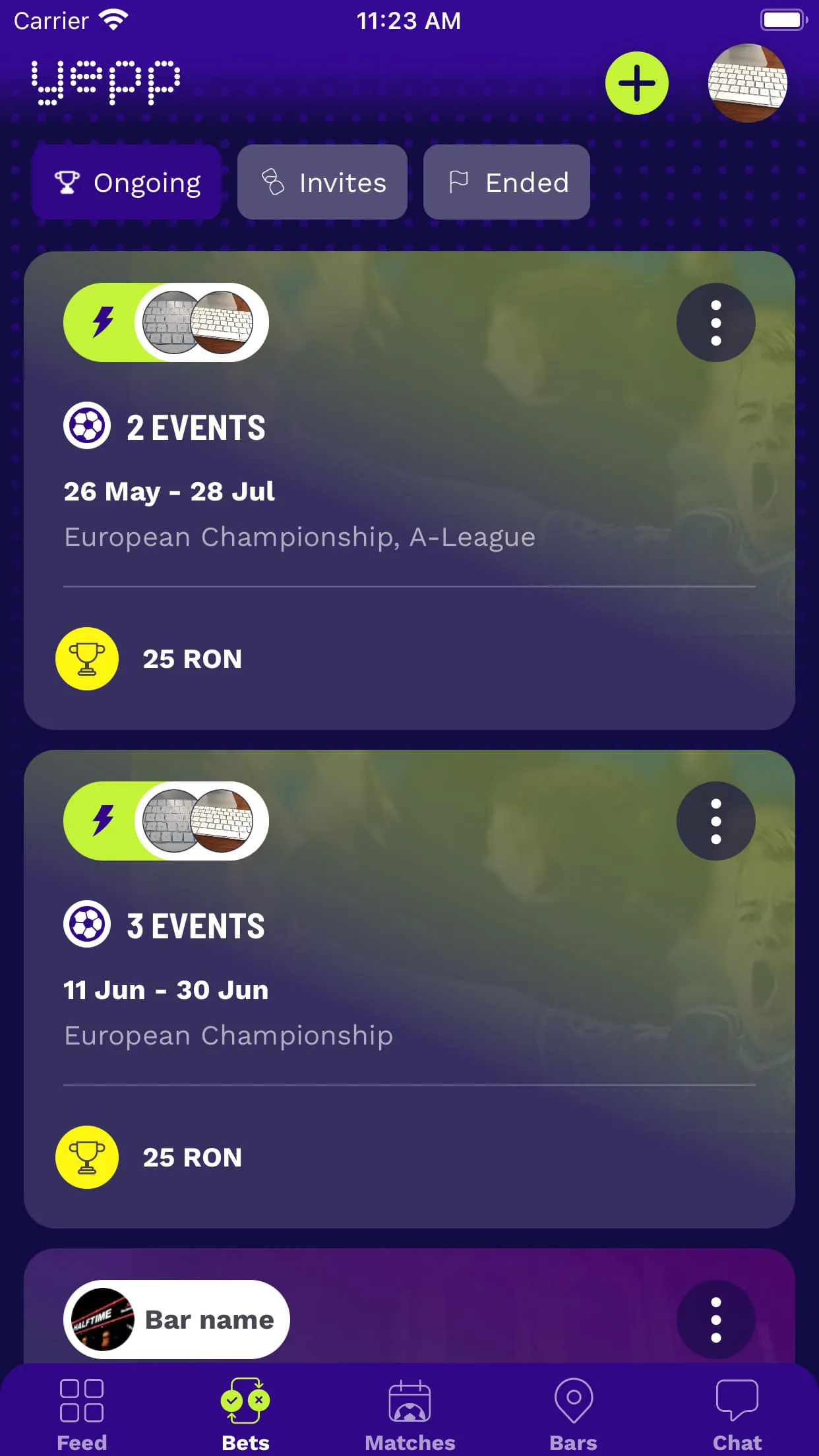This screenshot has width=819, height=1456.
Task: Open options for the 3 Events bet
Action: click(x=715, y=821)
